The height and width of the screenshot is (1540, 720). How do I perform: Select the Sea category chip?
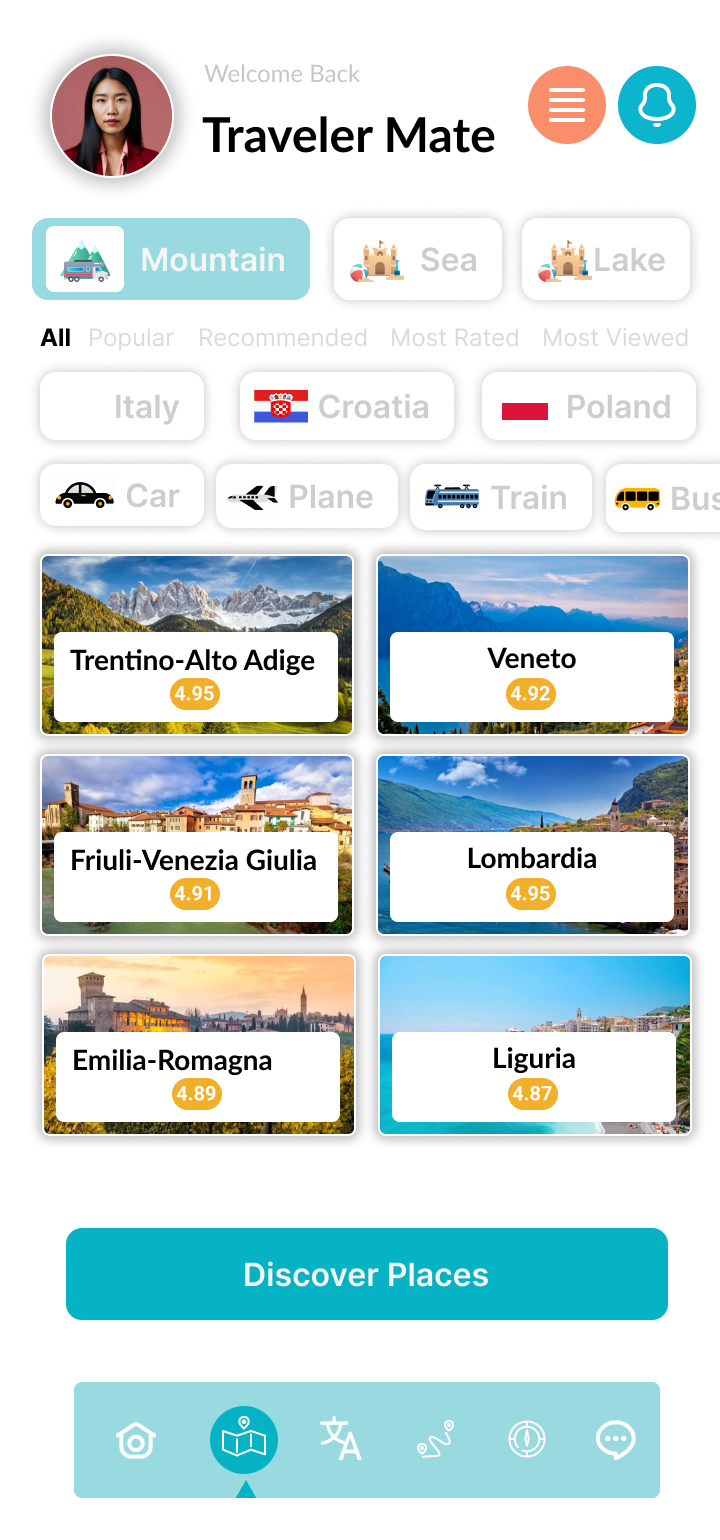(417, 260)
